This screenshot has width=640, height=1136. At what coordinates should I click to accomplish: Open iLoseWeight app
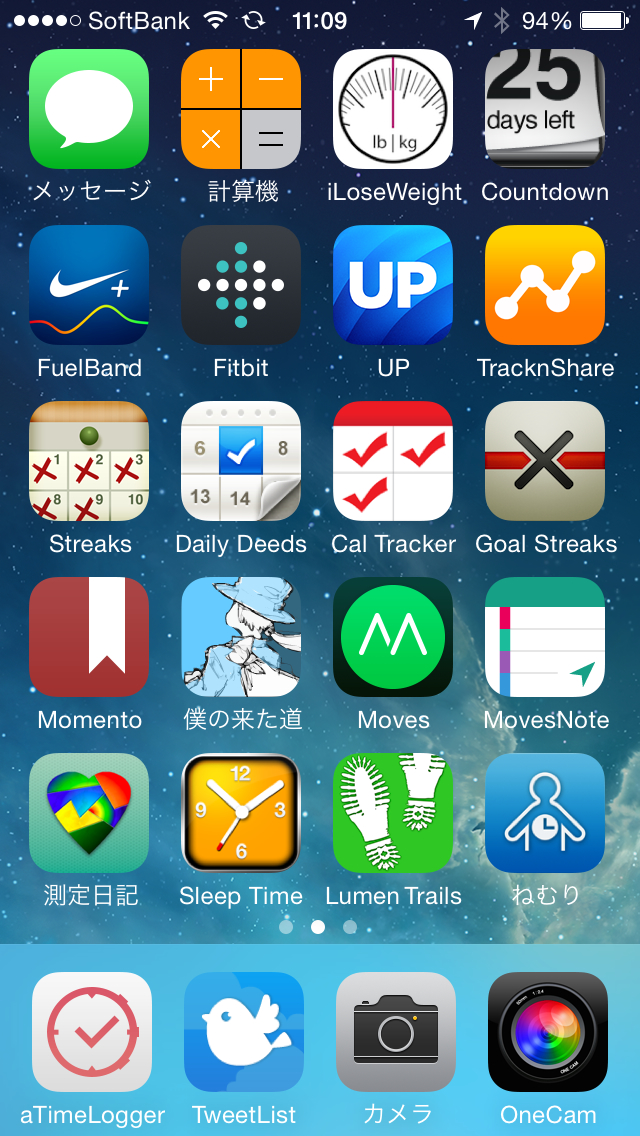(x=393, y=109)
